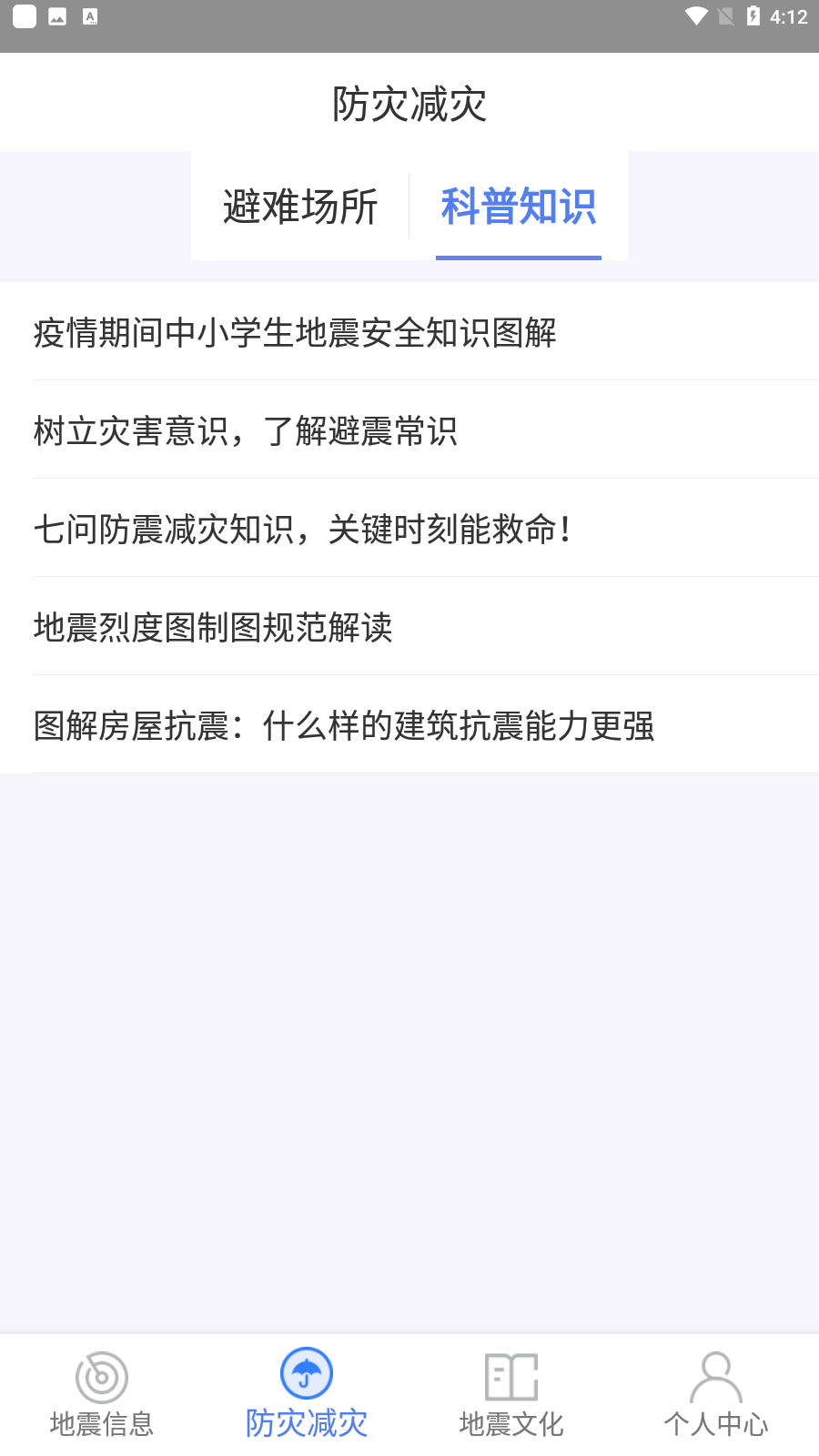Open the 个人中心 tab
Screen dimensions: 819x1456
(x=716, y=1395)
